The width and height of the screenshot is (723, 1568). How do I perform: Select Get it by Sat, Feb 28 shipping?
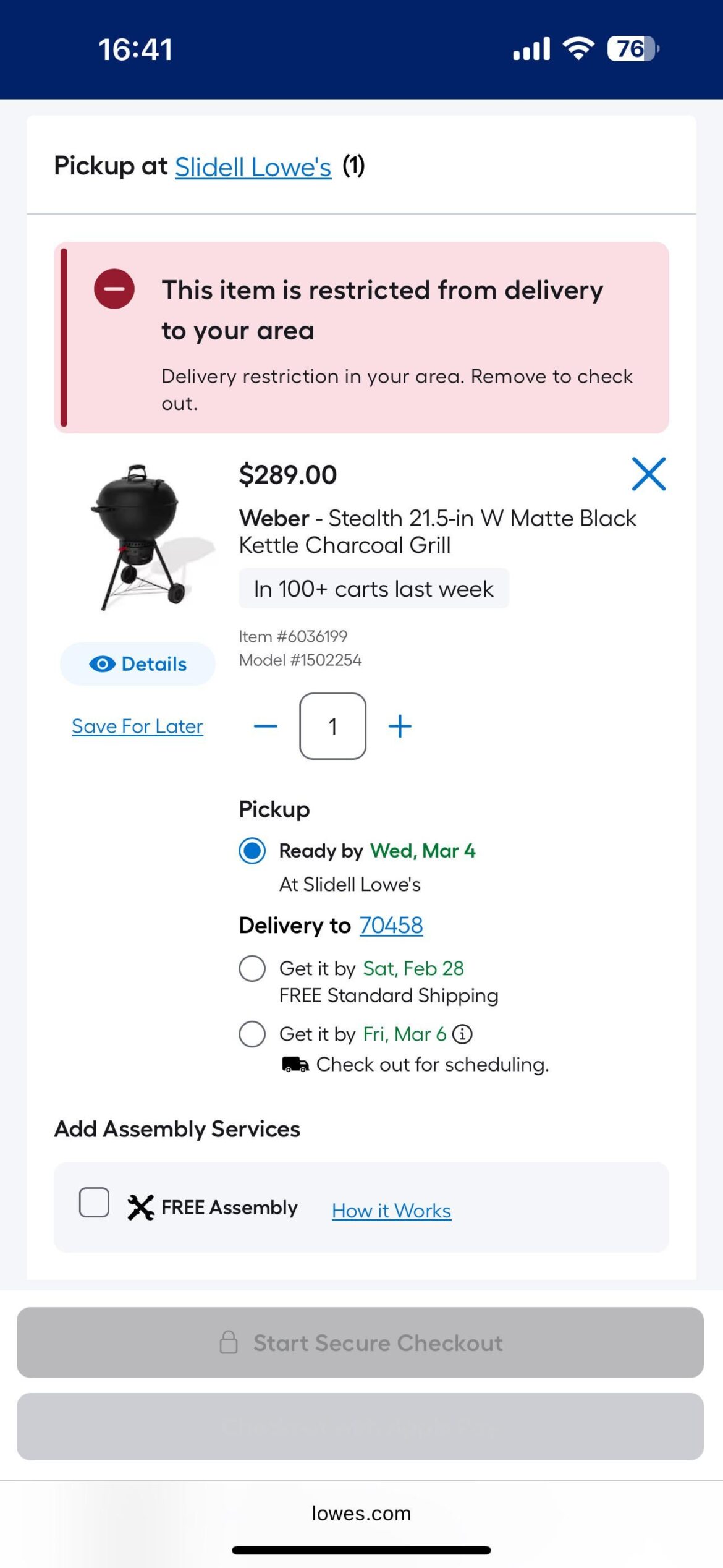click(252, 969)
